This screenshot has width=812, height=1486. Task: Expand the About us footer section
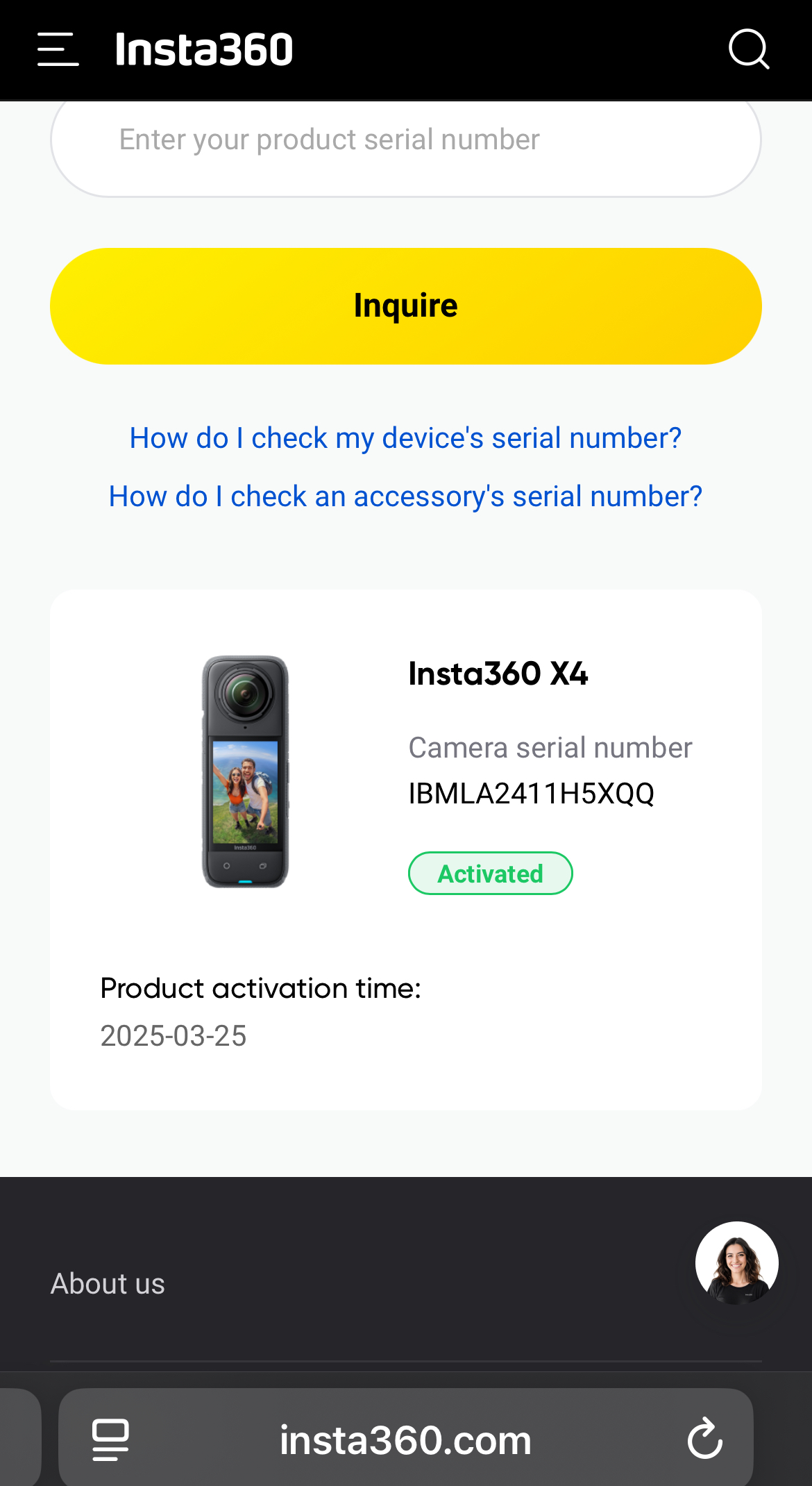tap(108, 1284)
